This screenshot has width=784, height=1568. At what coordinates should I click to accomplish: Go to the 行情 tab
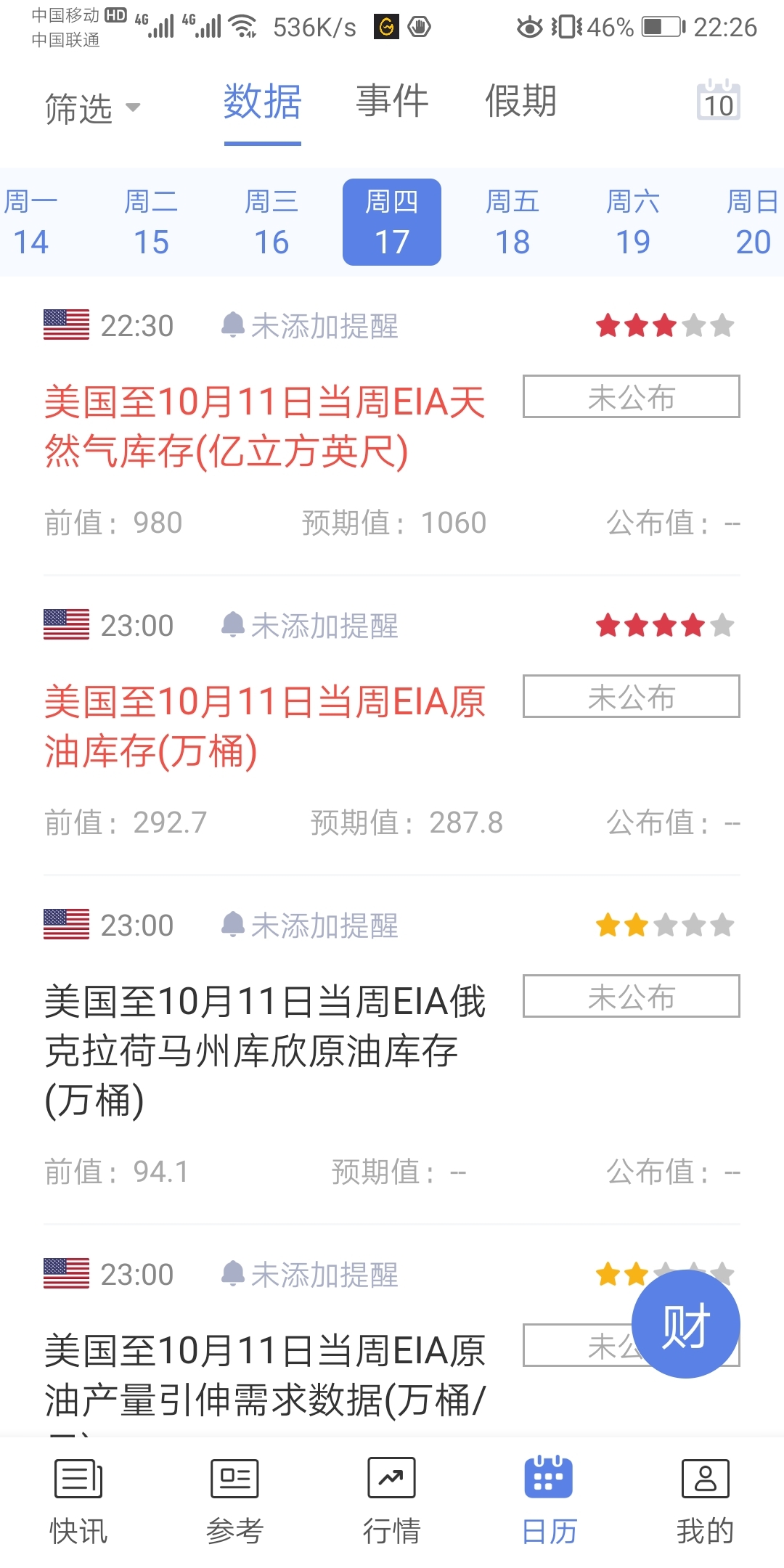click(392, 1501)
